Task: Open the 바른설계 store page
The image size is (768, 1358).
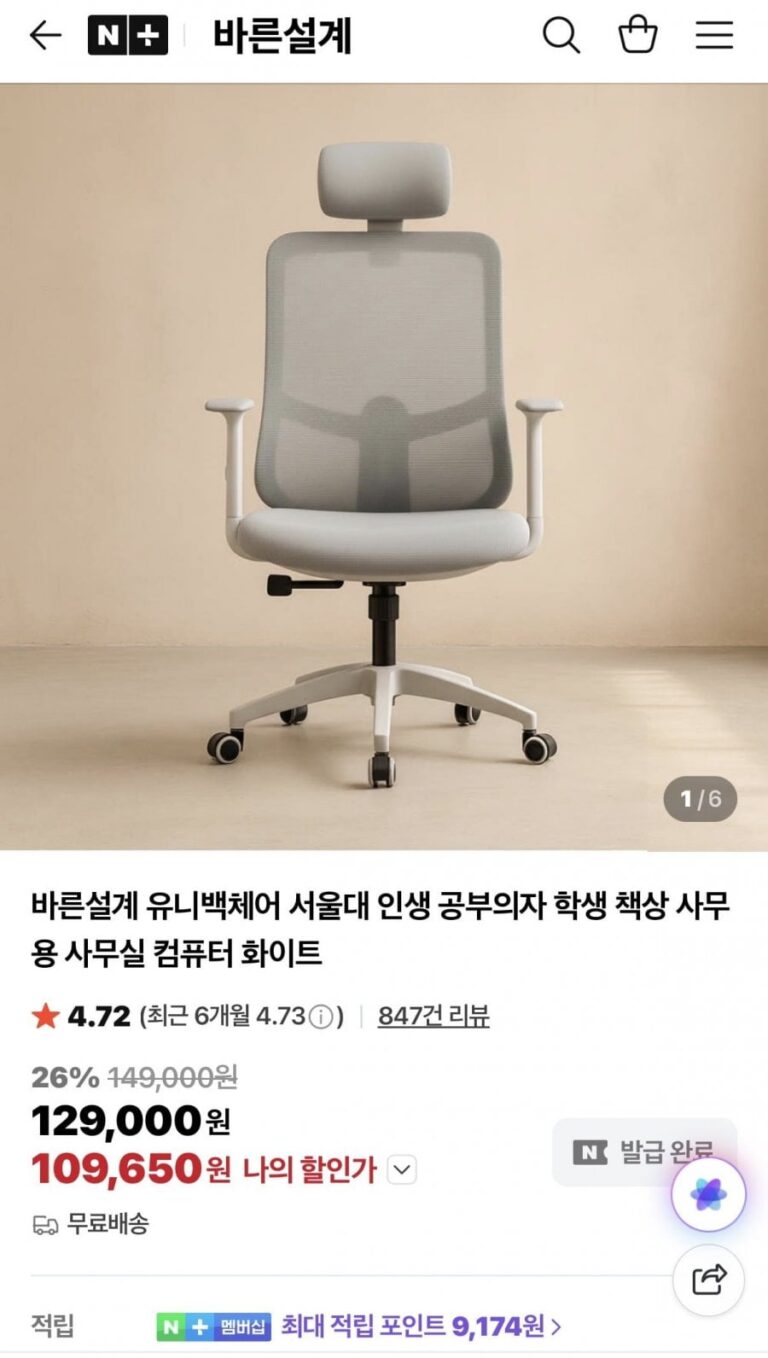Action: pyautogui.click(x=282, y=36)
